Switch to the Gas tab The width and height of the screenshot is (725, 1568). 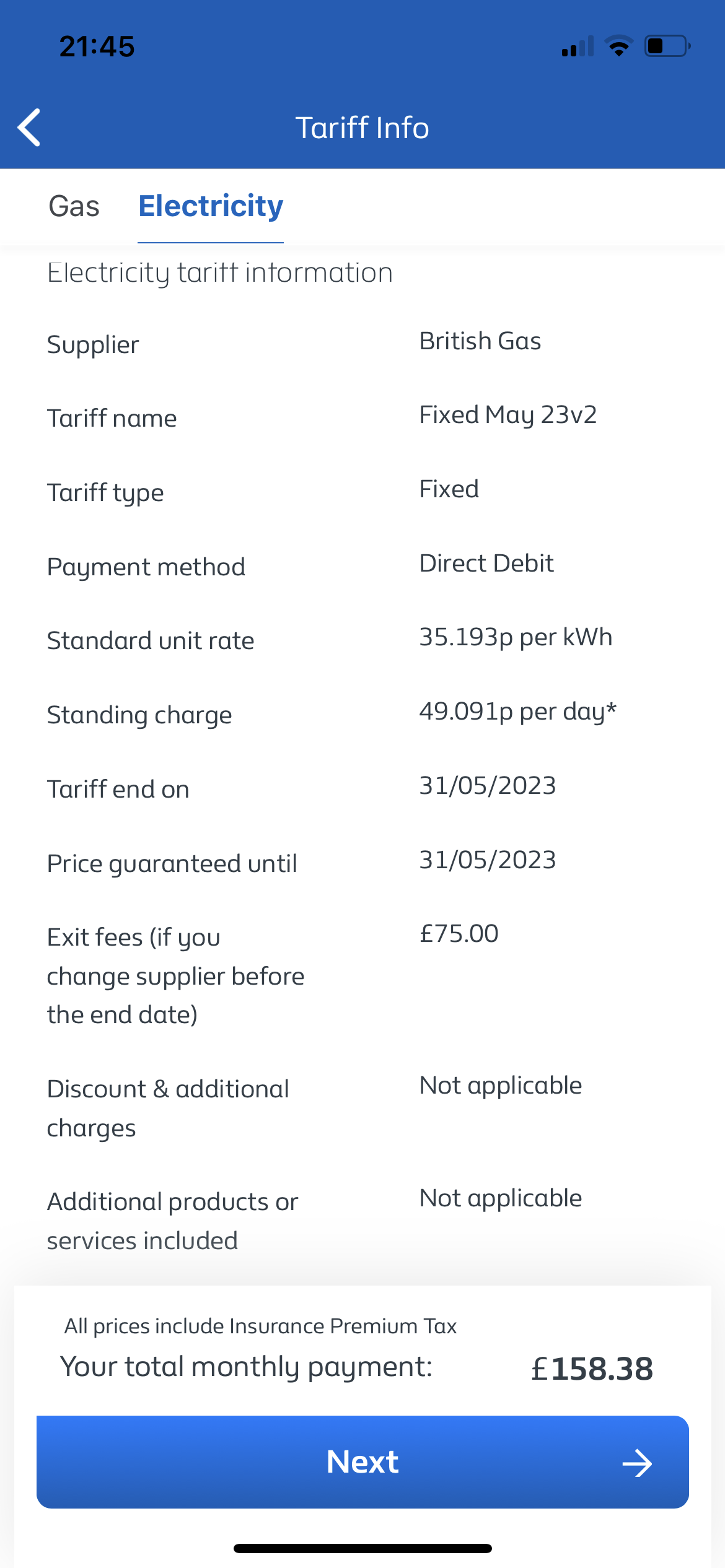click(74, 206)
